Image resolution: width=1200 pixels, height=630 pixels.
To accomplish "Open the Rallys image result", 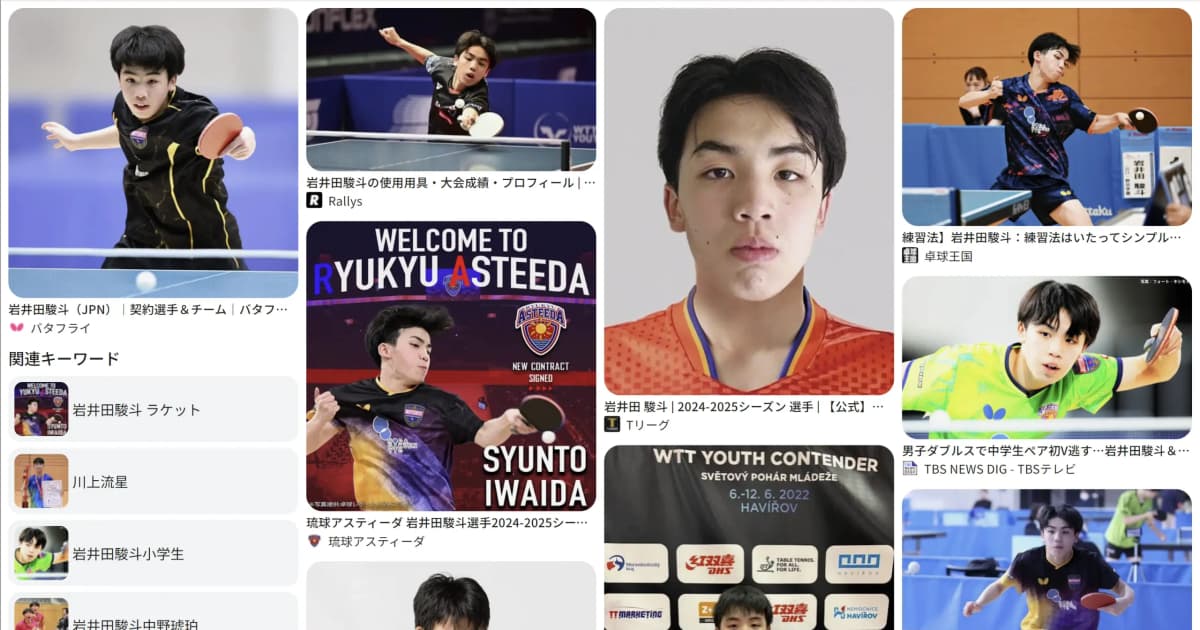I will coord(450,90).
